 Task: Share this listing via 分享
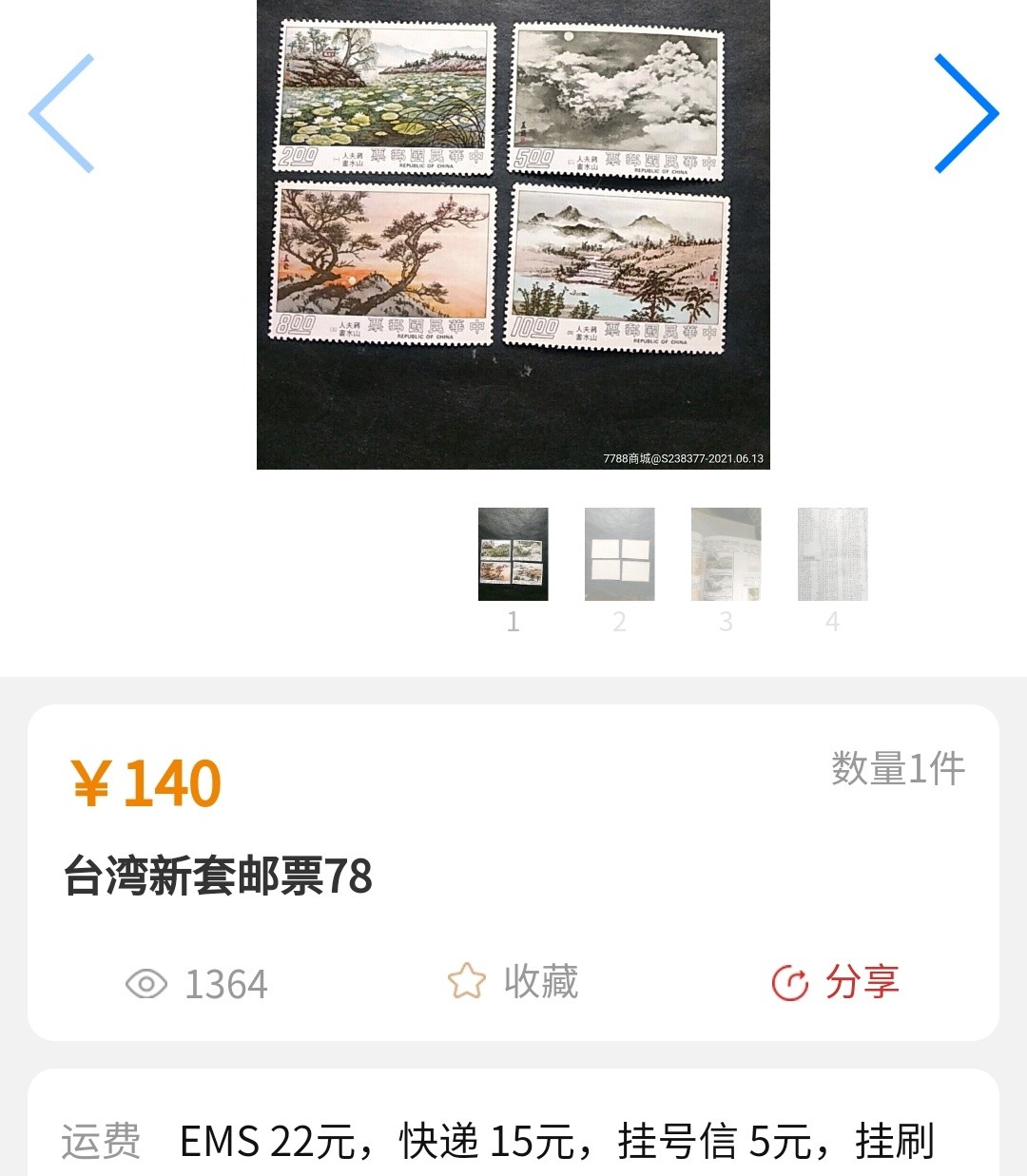(835, 982)
